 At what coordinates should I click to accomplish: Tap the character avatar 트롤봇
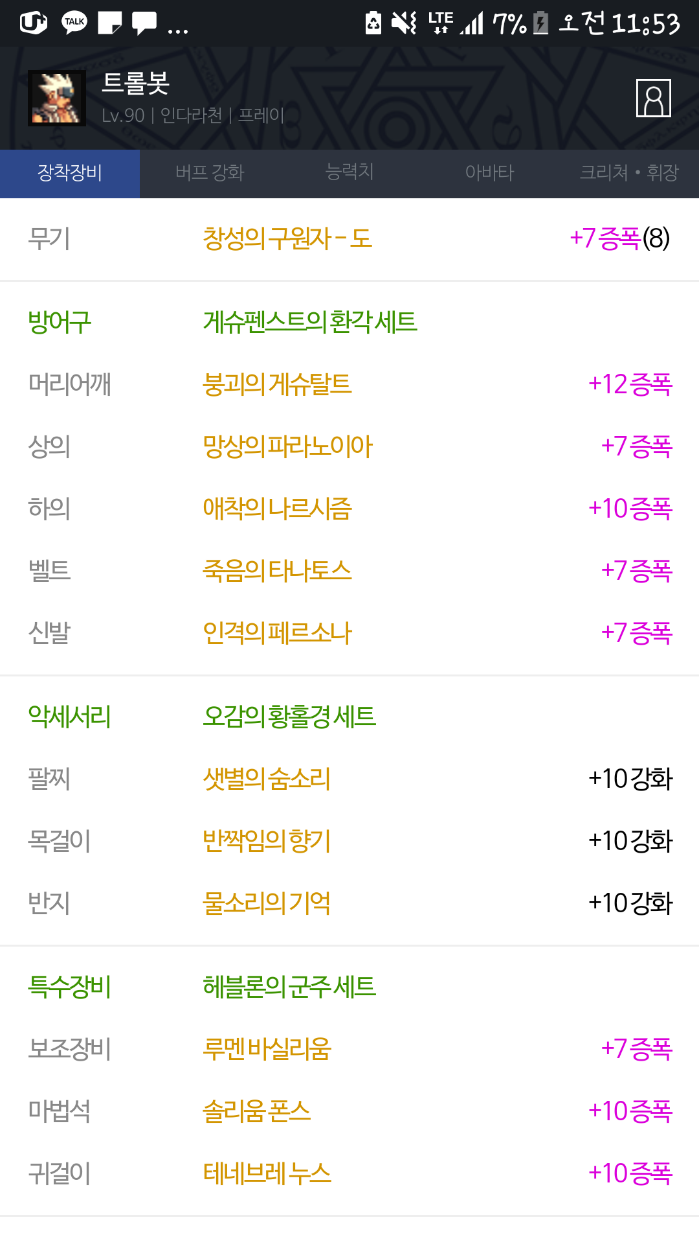56,97
